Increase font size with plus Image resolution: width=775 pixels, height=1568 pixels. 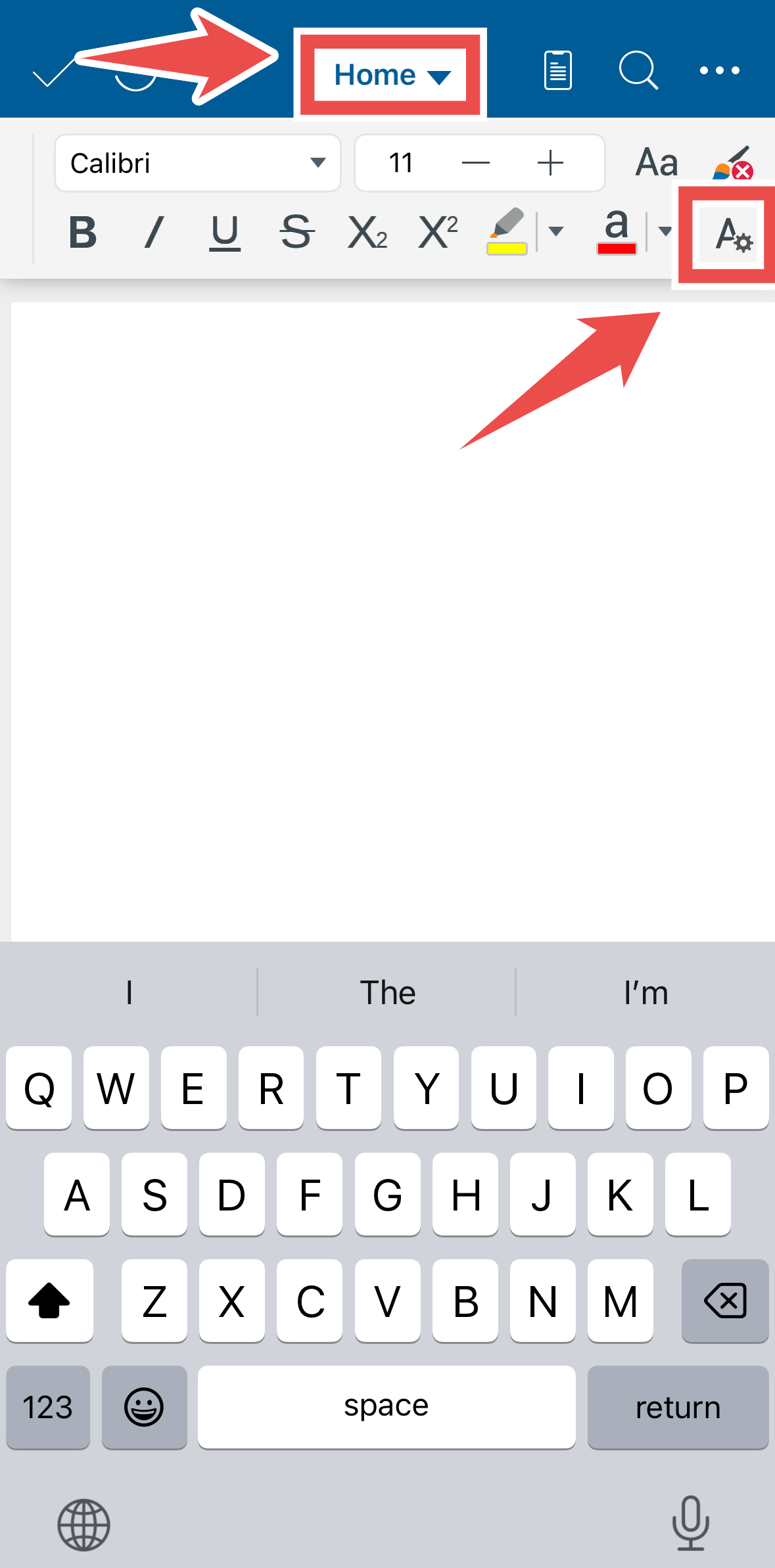(550, 163)
